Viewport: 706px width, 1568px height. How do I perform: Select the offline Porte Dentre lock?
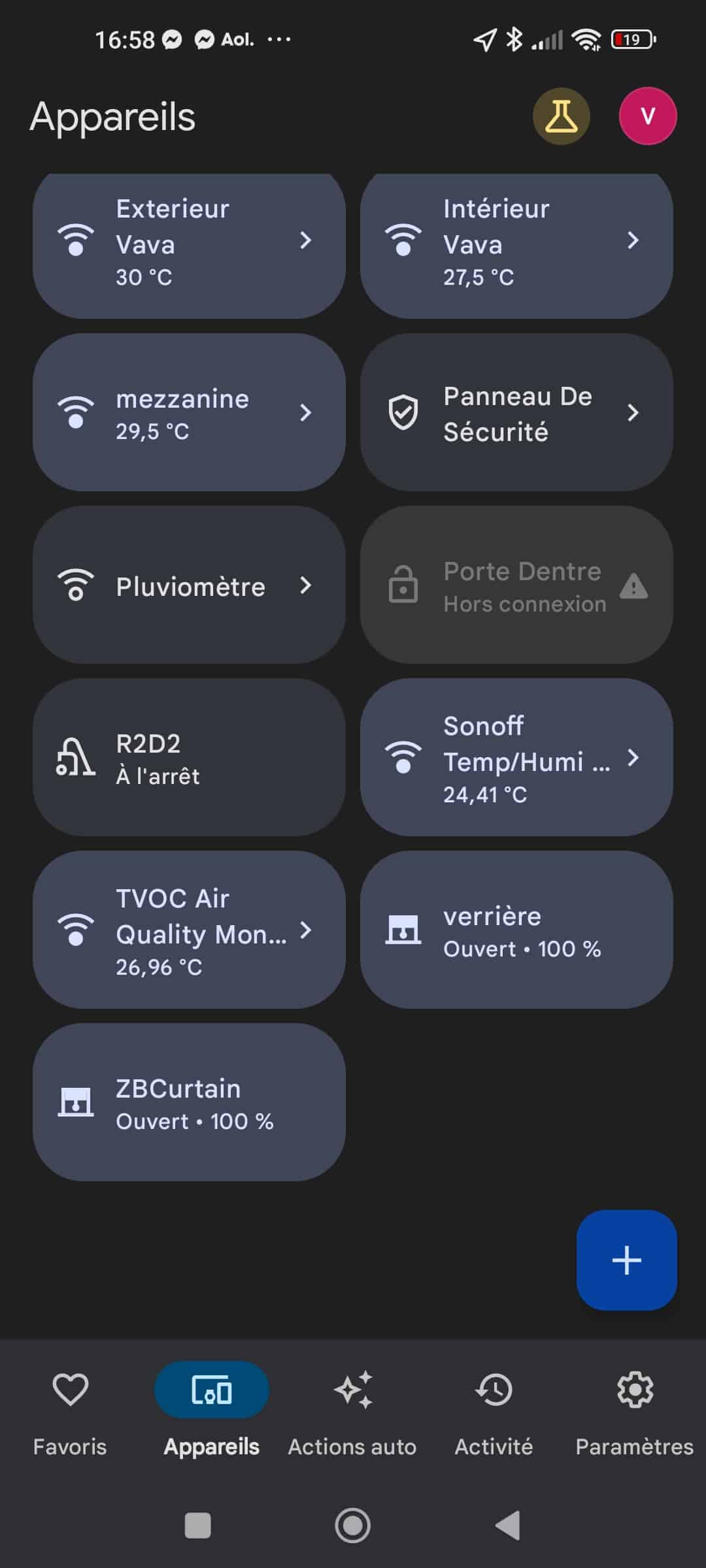point(516,585)
